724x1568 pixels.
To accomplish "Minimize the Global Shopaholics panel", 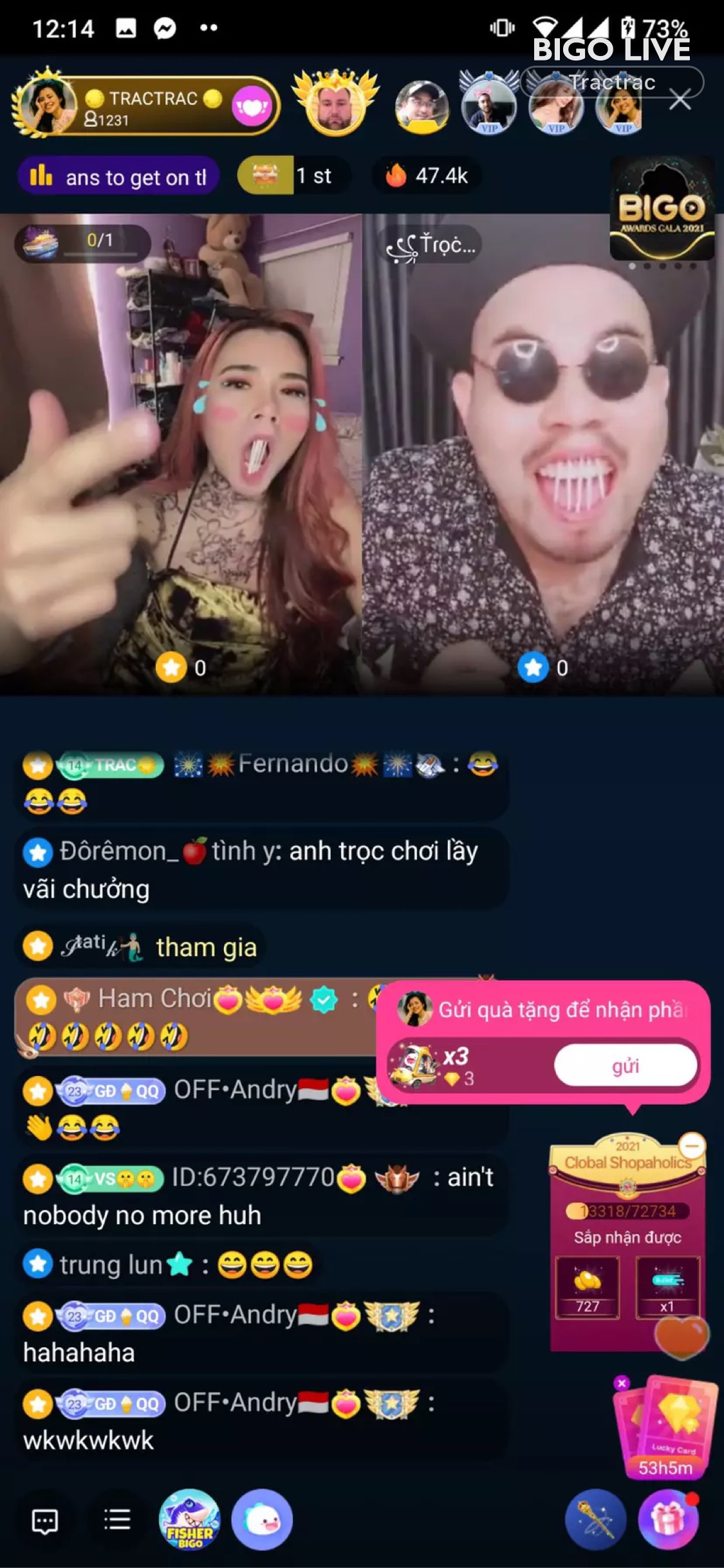I will pyautogui.click(x=692, y=1146).
